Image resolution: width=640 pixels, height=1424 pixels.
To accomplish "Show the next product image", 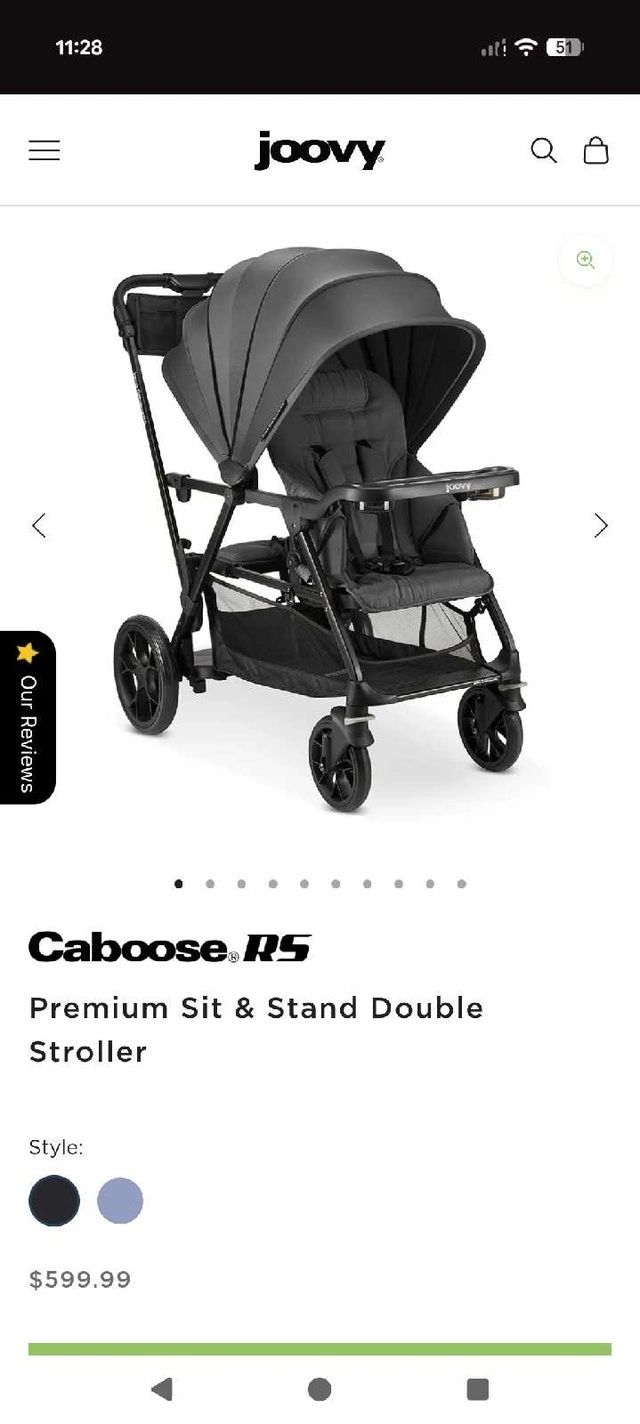I will 601,526.
